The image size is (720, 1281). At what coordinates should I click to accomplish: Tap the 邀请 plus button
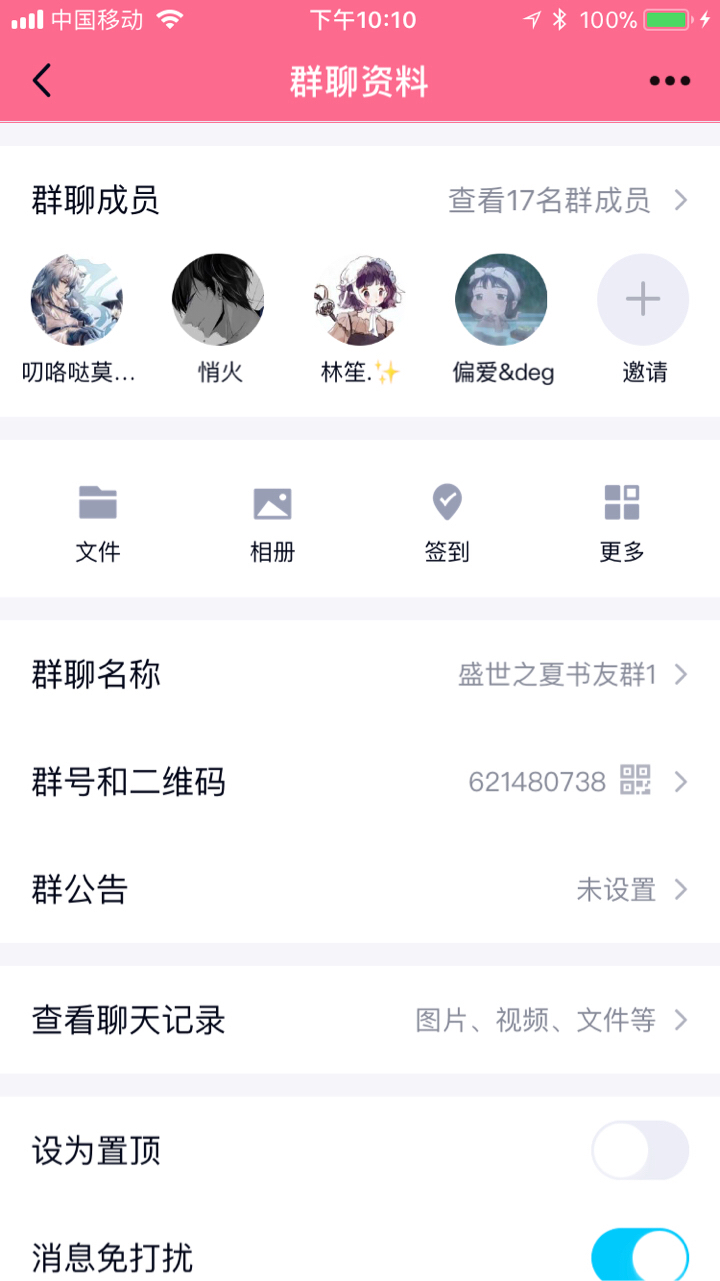point(643,299)
